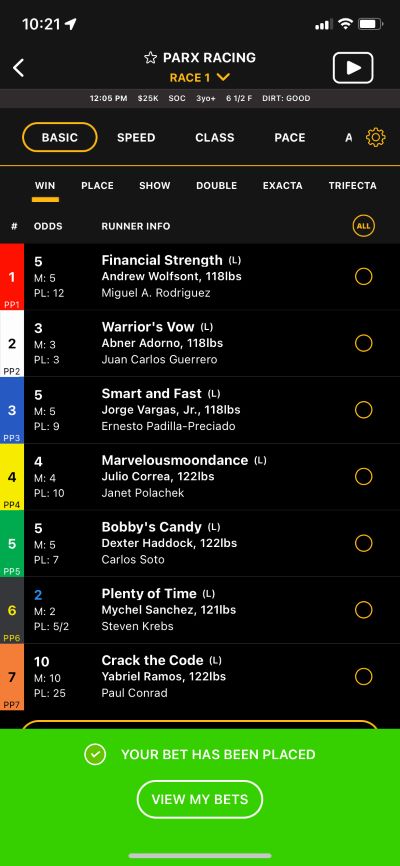Choose Crack the Code to win
The image size is (400, 866).
[364, 676]
